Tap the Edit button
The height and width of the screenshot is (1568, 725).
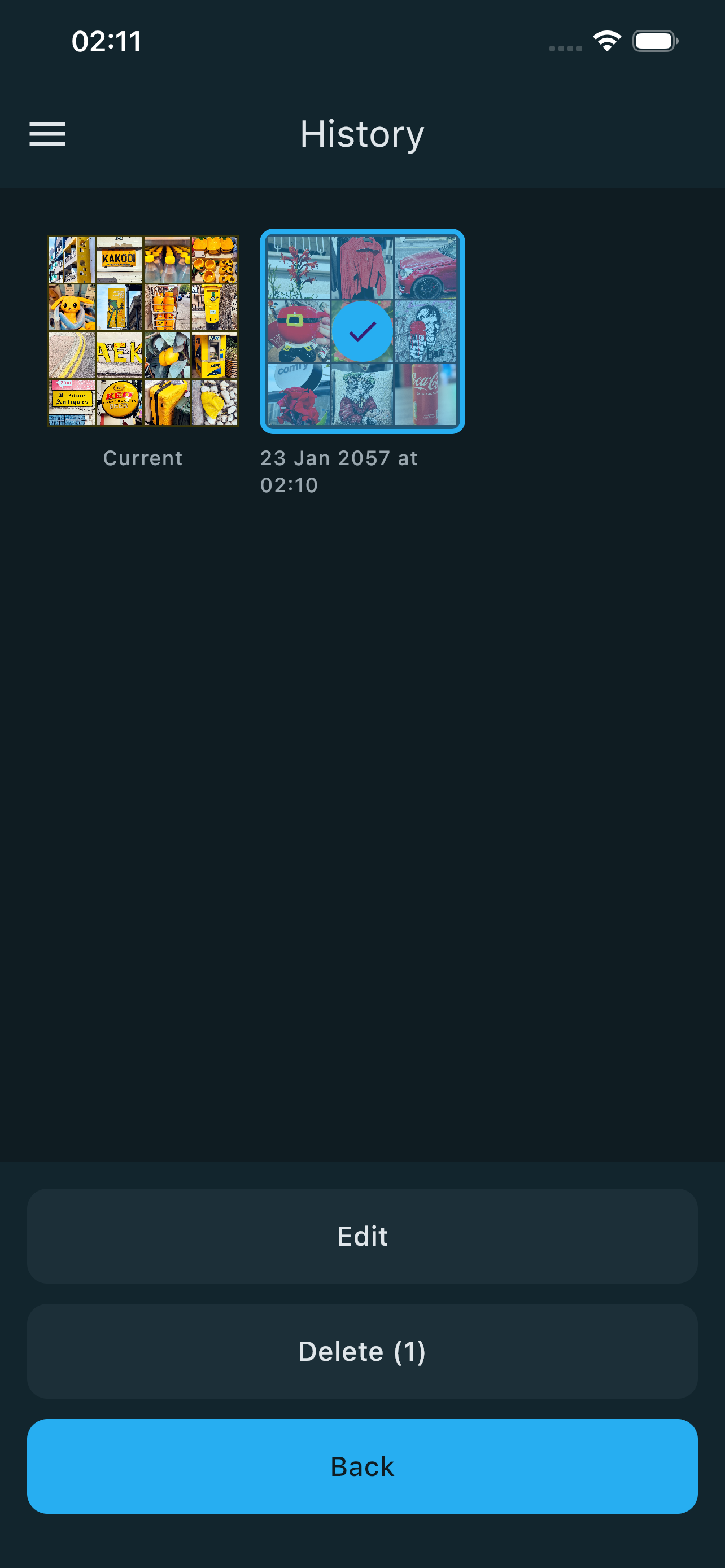point(362,1236)
